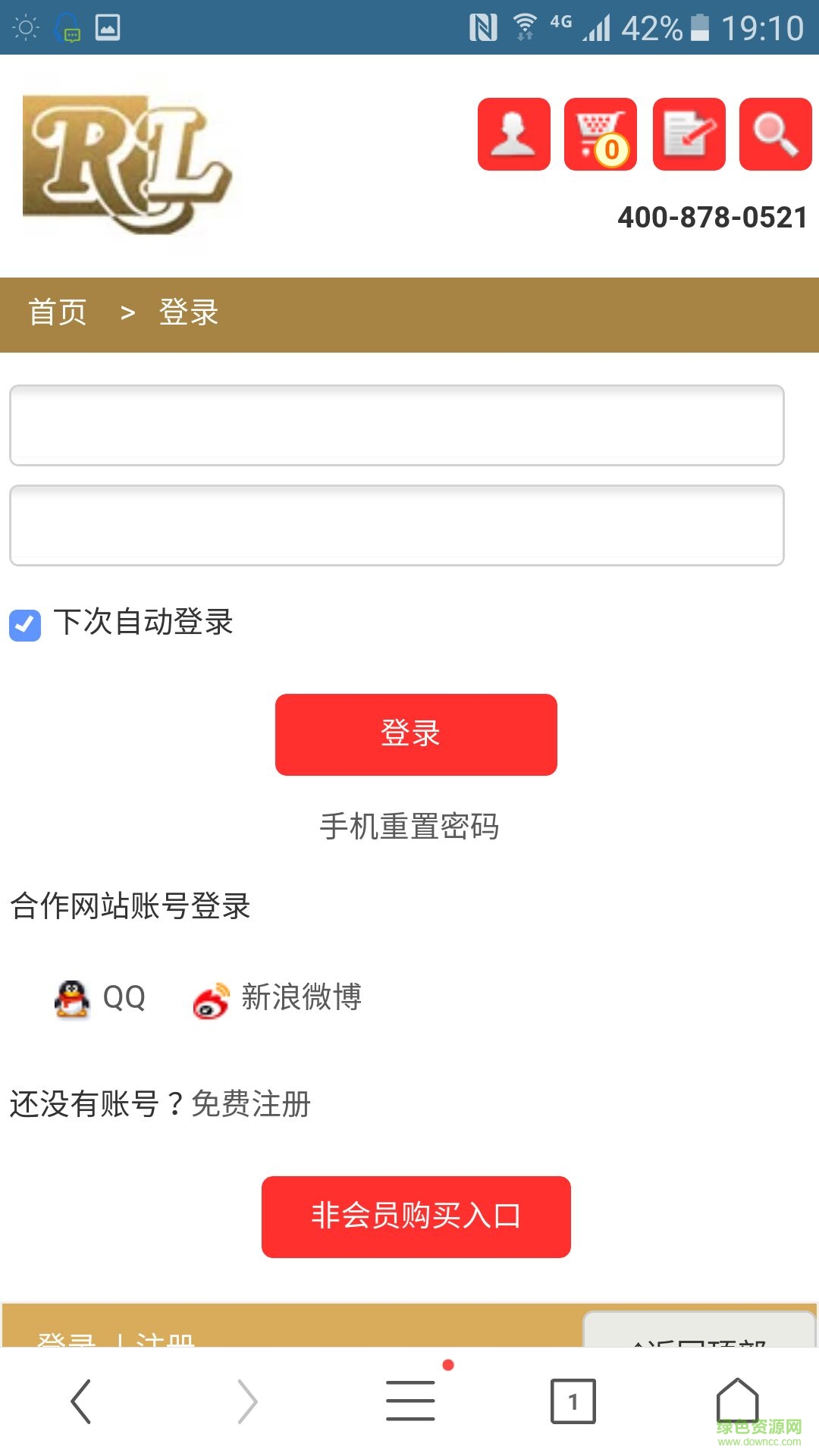
Task: Open the browser menu icon
Action: (x=409, y=1399)
